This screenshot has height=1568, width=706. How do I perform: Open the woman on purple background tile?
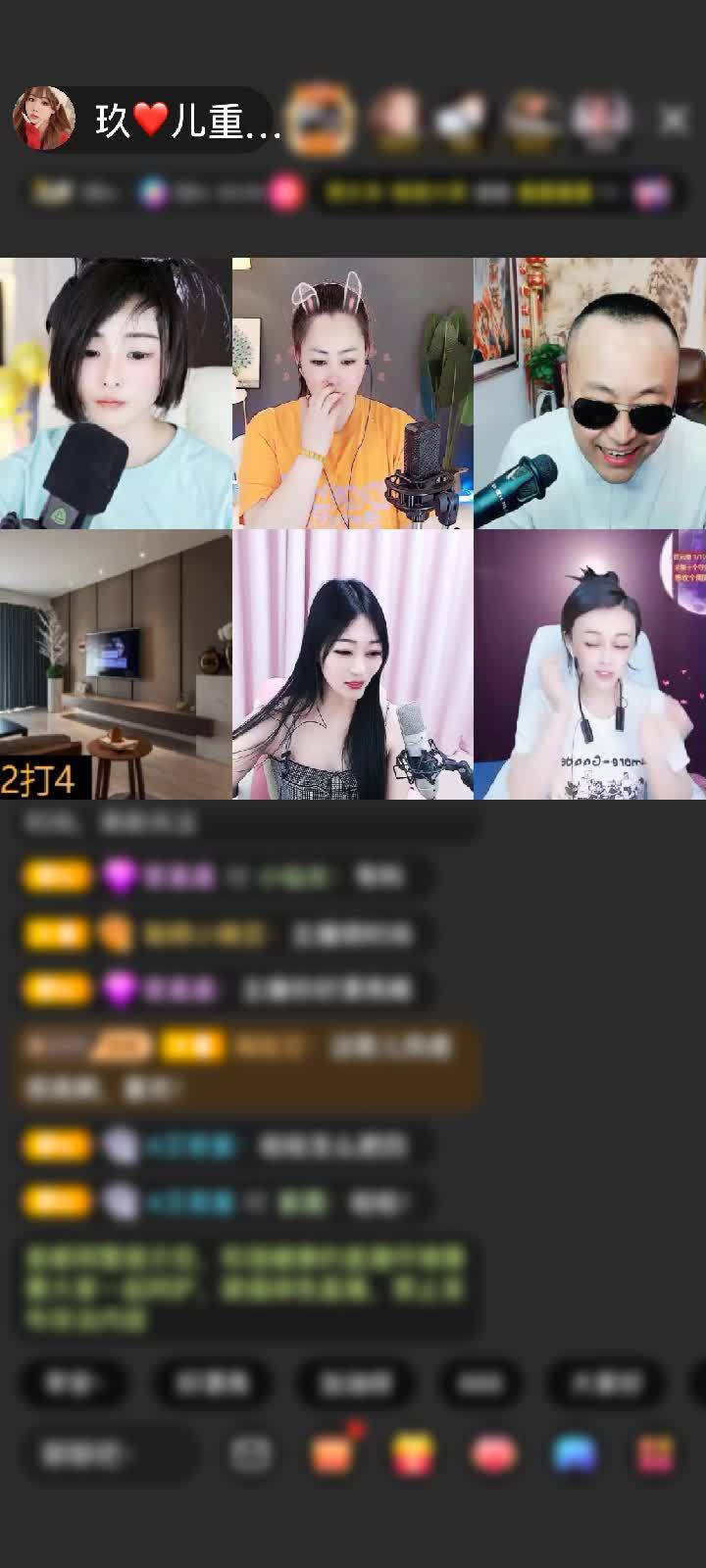590,664
